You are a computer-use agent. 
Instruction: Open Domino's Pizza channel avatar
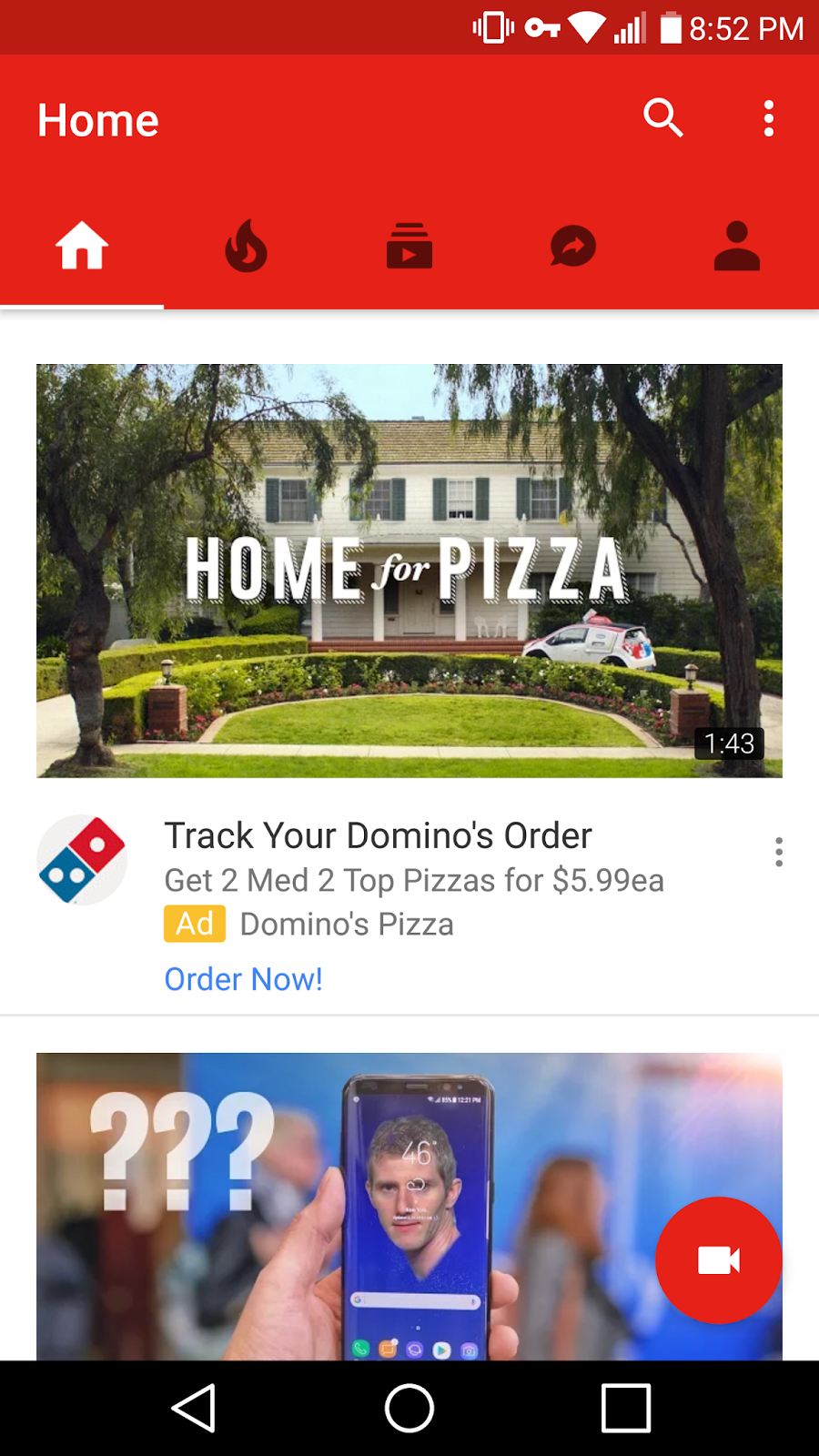coord(82,859)
